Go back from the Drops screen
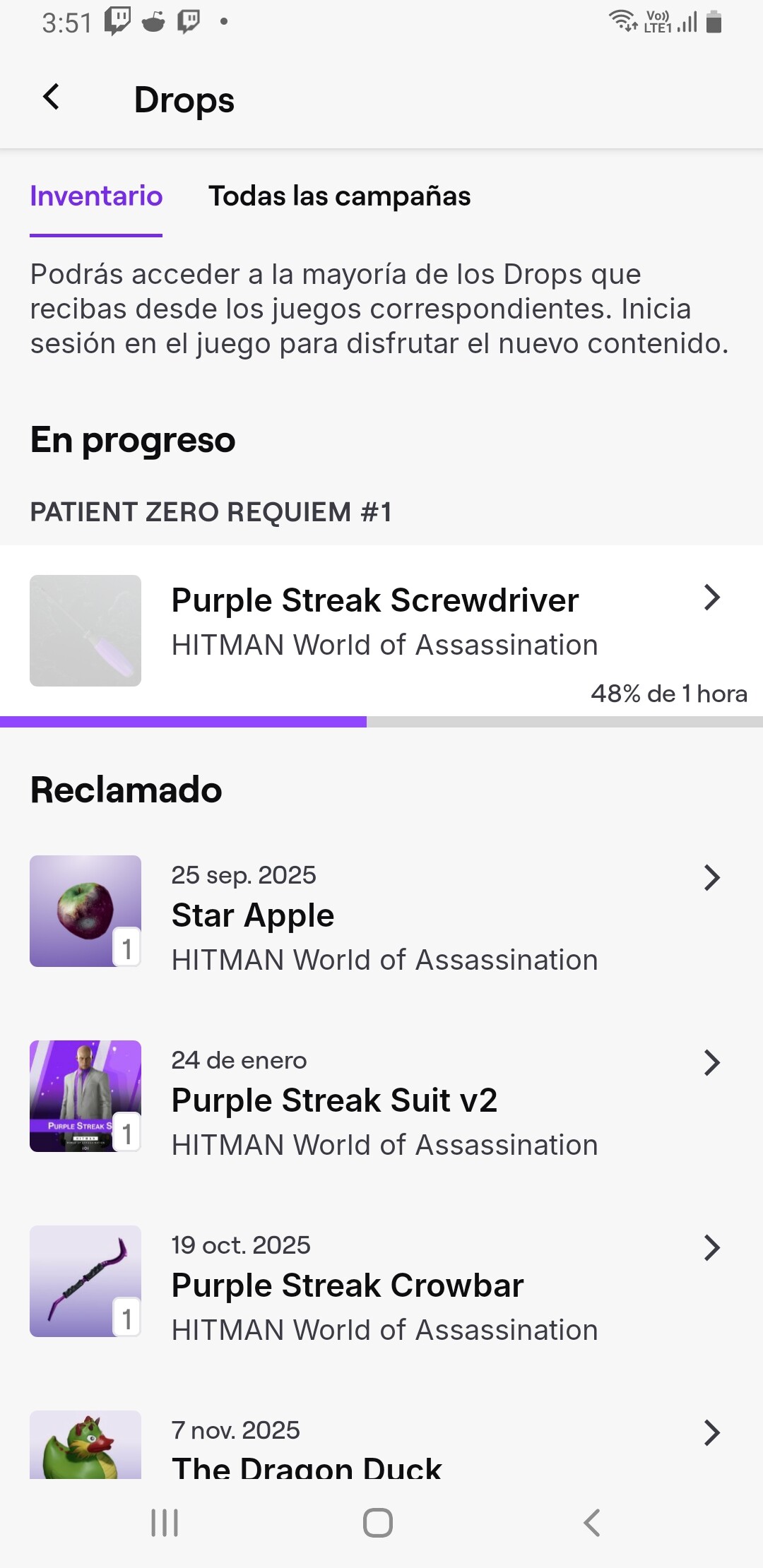Screen dimensions: 763x1568 (51, 97)
